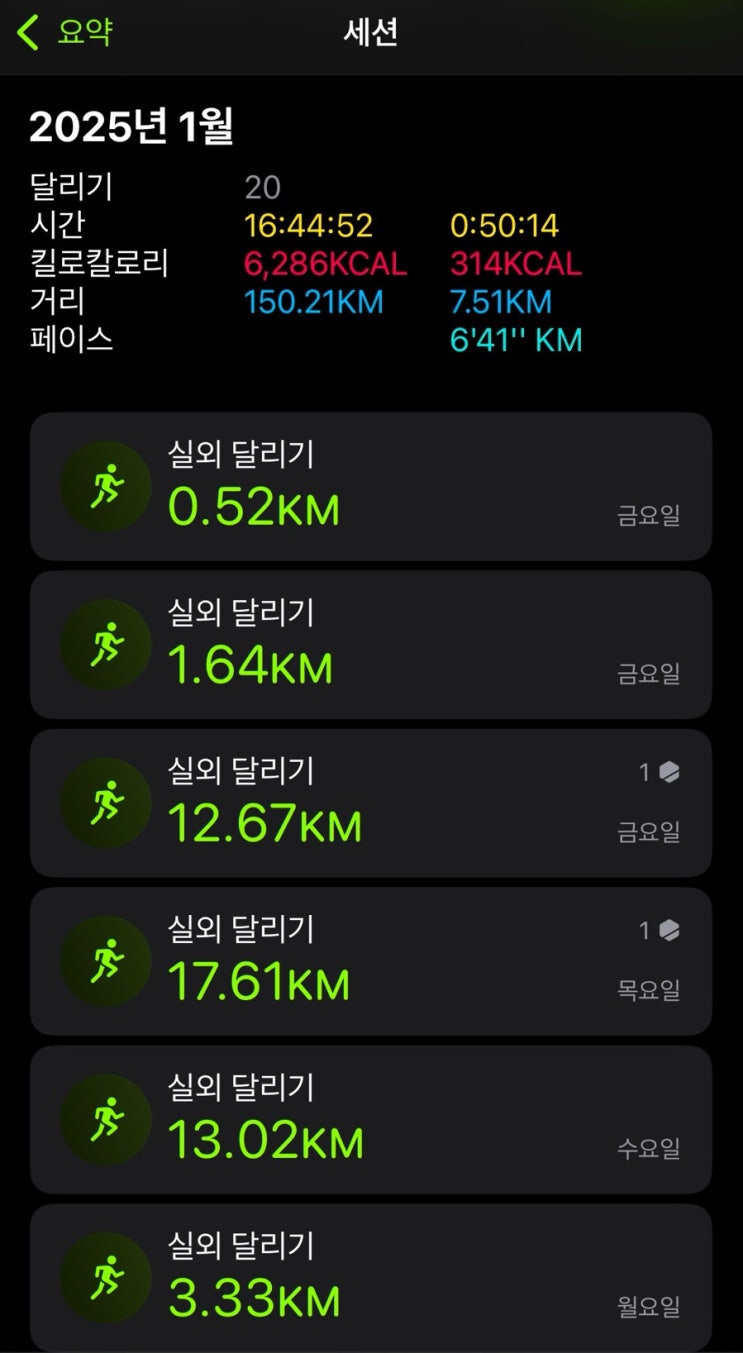Image resolution: width=743 pixels, height=1353 pixels.
Task: Open the 0.52KM outdoor run session
Action: [370, 486]
